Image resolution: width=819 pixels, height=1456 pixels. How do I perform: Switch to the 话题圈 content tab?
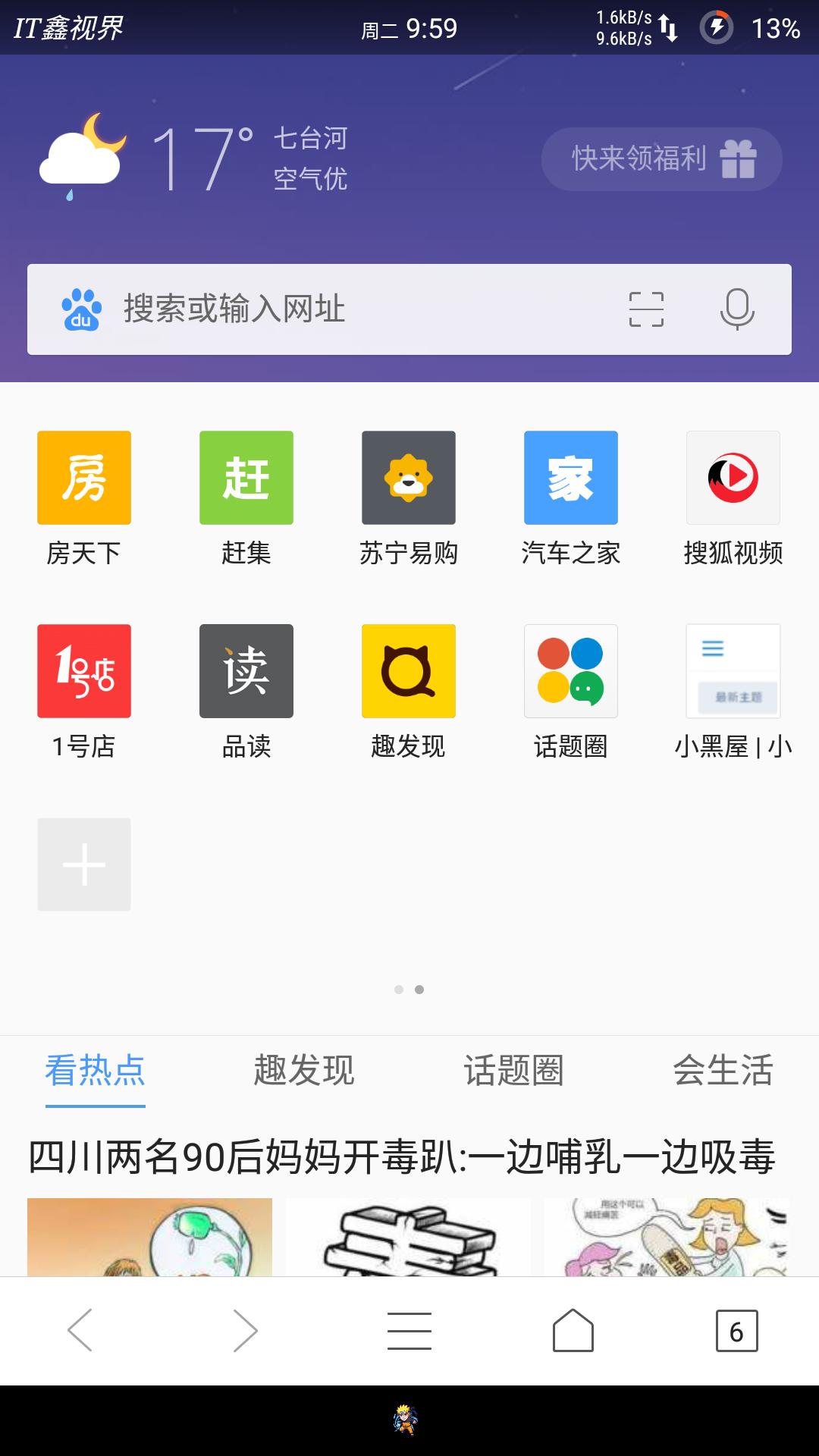(514, 1071)
